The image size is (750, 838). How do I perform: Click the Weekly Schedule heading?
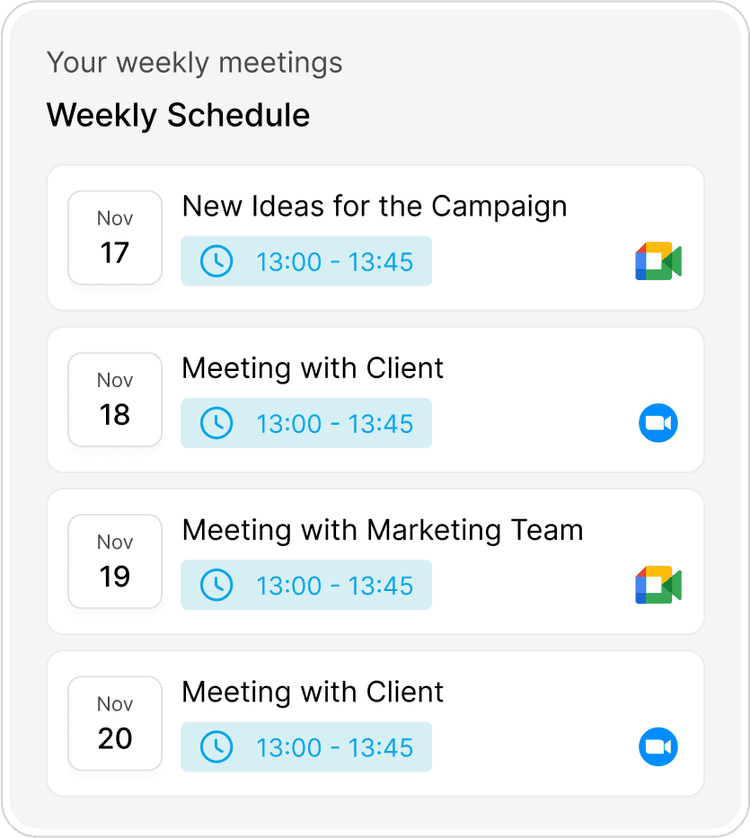tap(178, 115)
